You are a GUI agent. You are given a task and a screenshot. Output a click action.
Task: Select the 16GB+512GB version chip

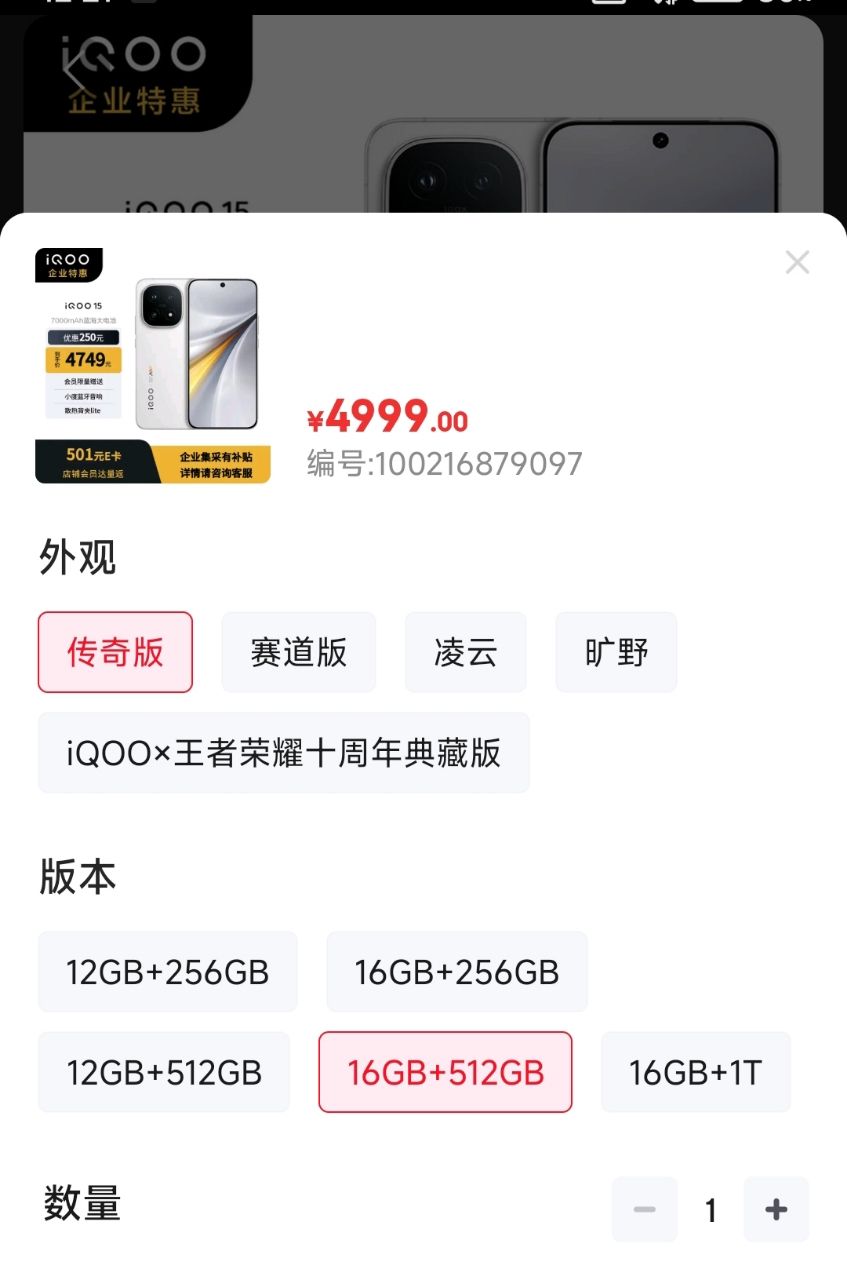pos(445,1072)
